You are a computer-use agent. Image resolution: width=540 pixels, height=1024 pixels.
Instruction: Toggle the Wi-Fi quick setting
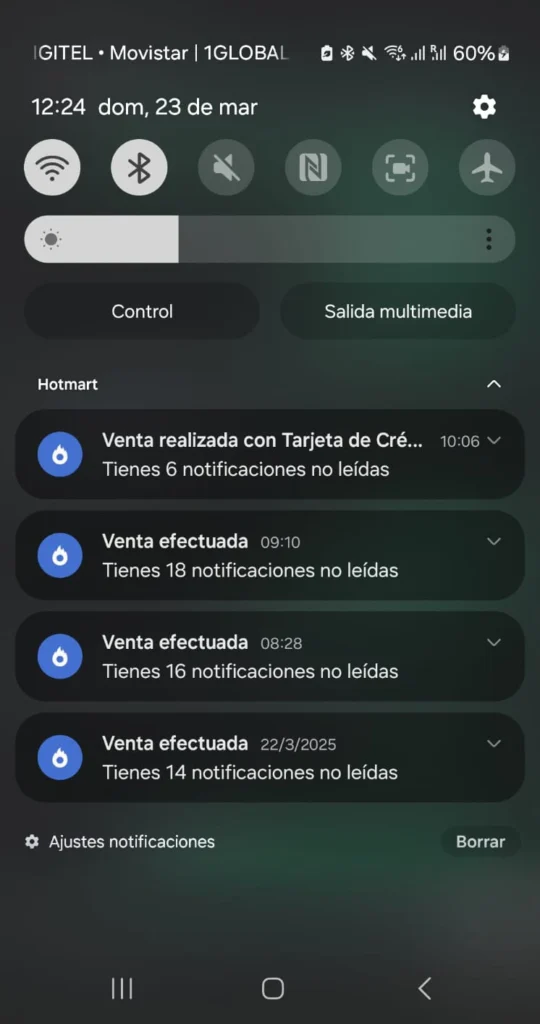click(52, 168)
